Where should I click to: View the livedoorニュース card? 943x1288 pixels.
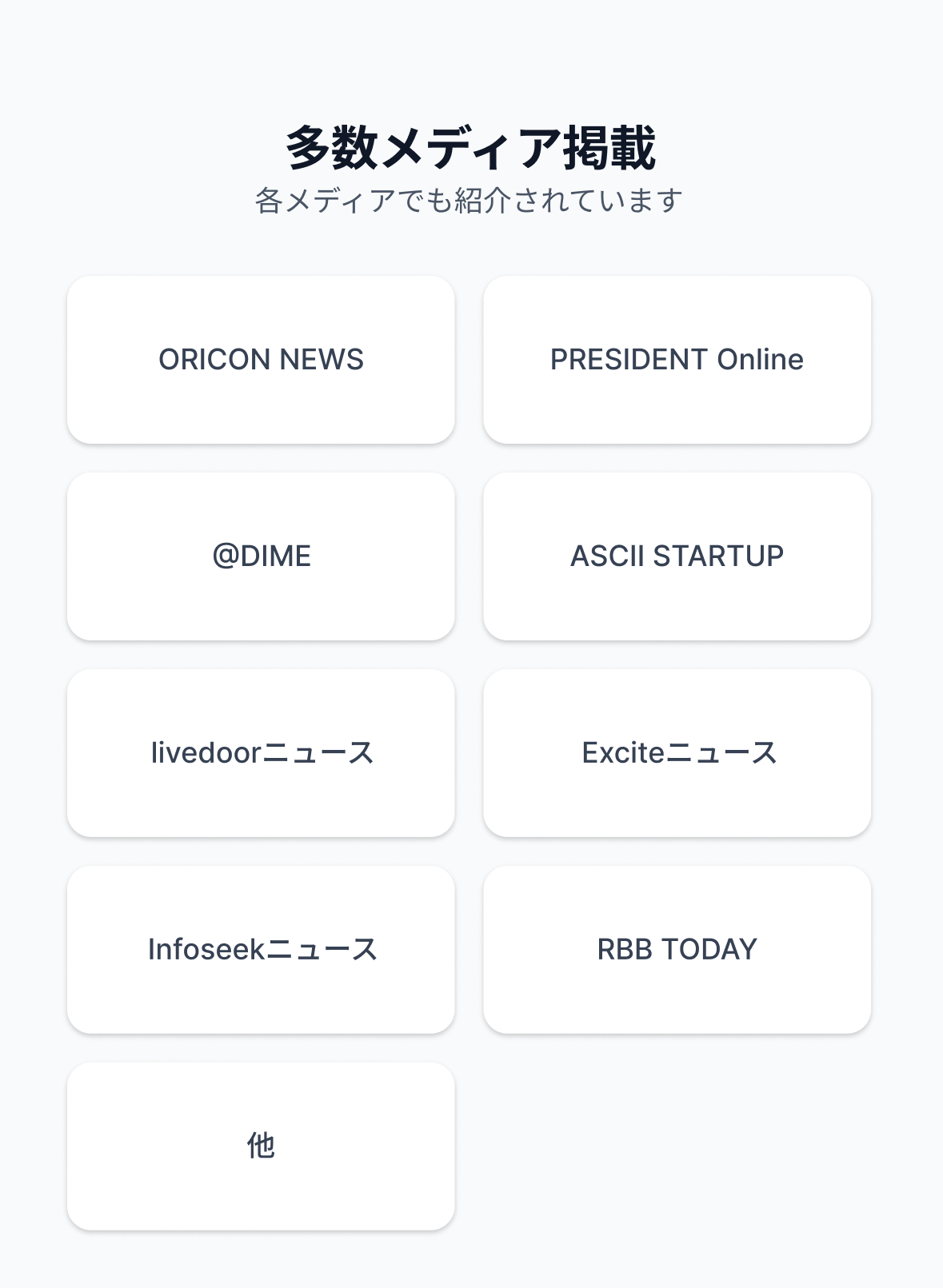click(x=261, y=753)
